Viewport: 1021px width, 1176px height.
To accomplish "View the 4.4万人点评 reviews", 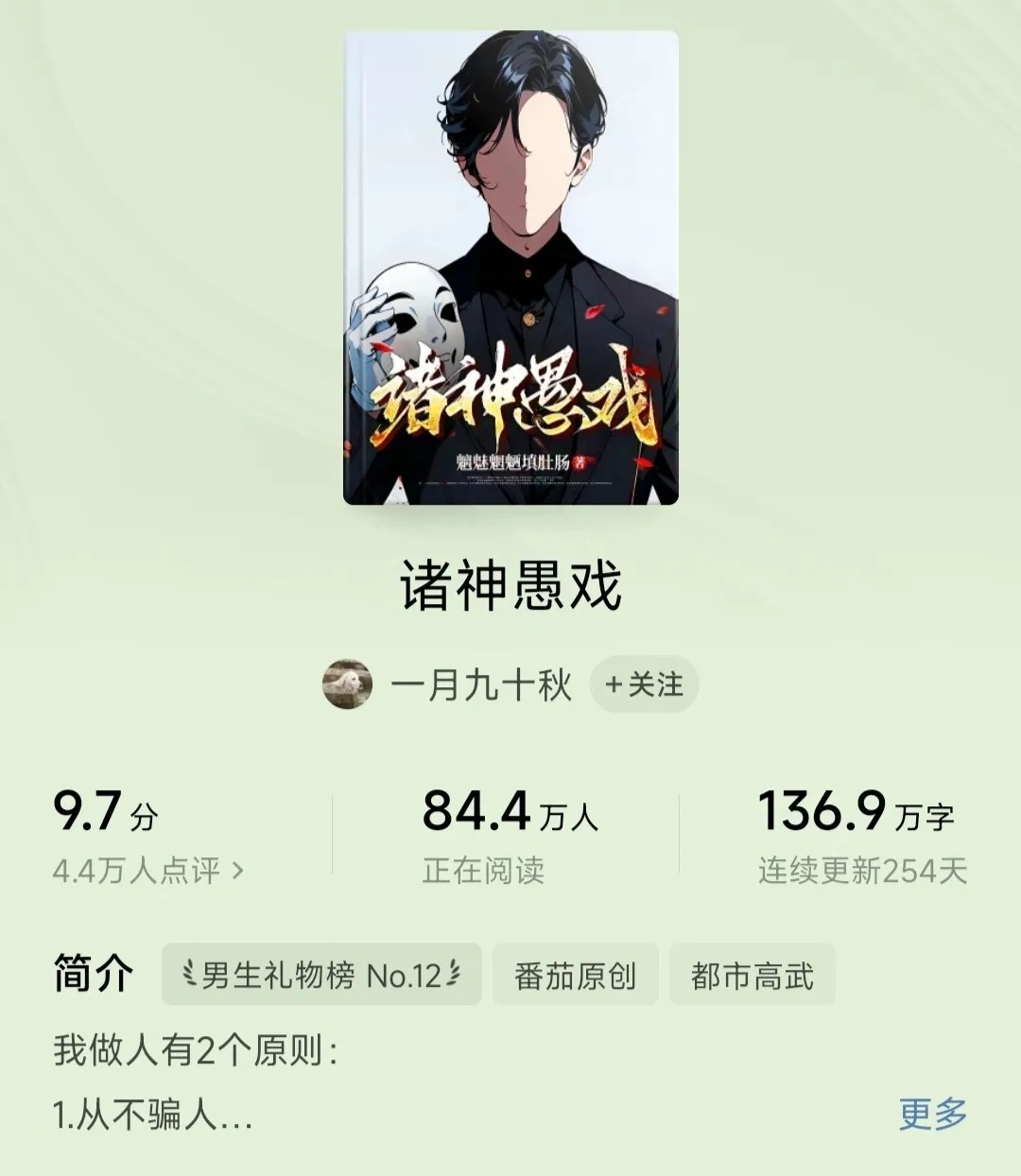I will 148,870.
